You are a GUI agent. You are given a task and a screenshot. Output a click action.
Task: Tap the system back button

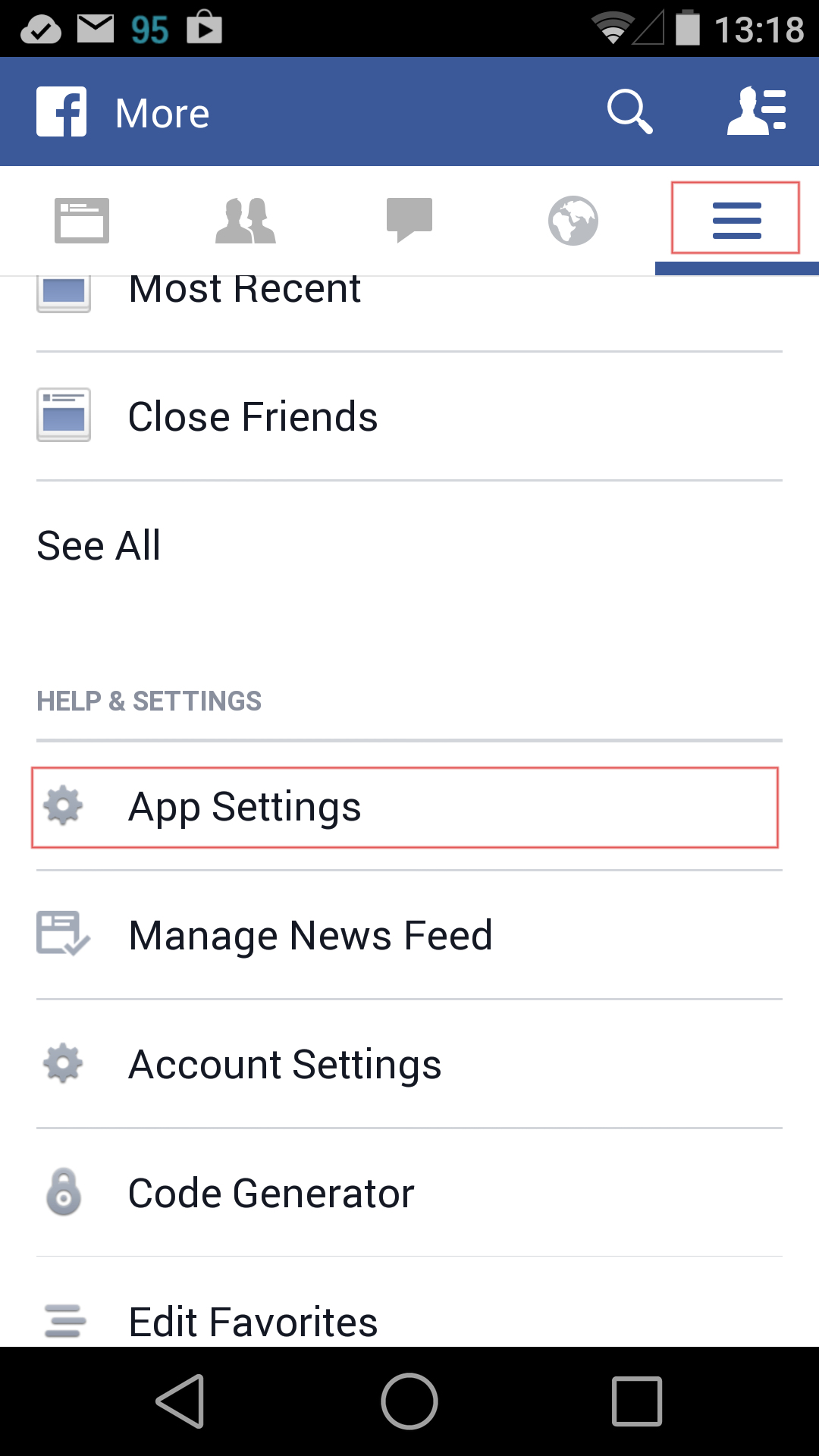coord(180,1401)
